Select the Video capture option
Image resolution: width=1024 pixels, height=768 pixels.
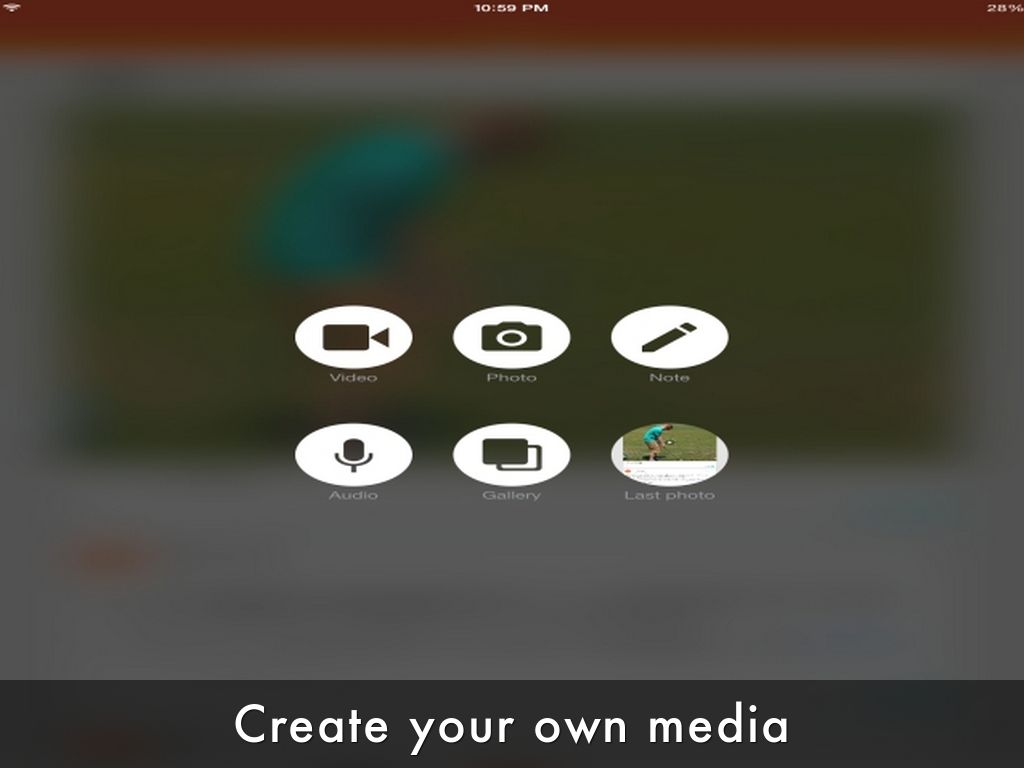pyautogui.click(x=353, y=337)
